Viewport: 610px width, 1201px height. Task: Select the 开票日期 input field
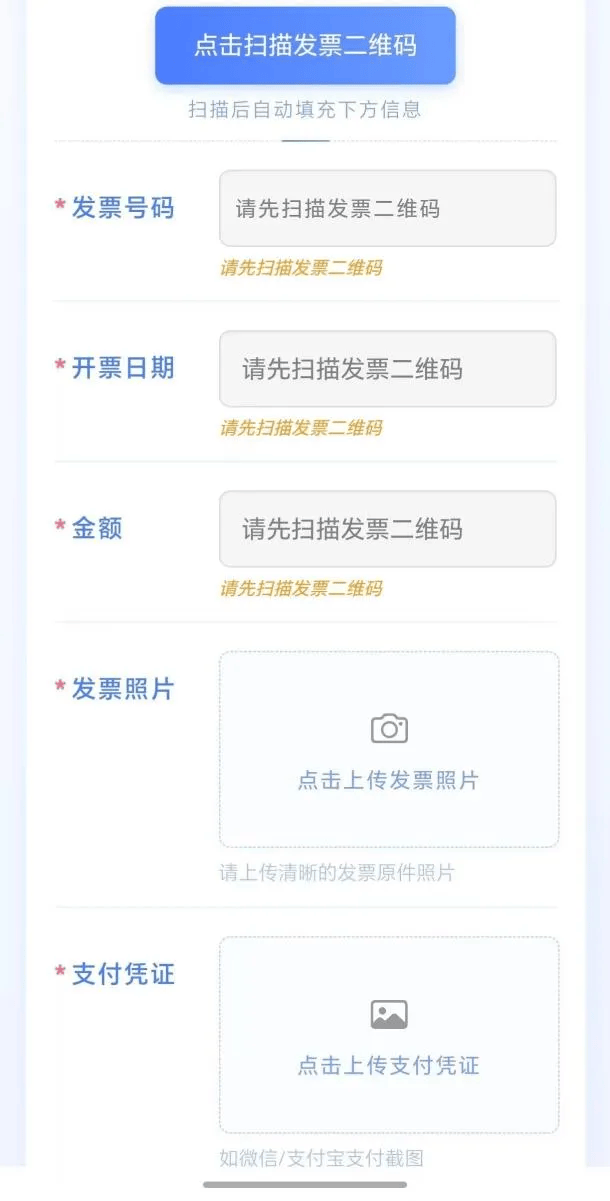pyautogui.click(x=387, y=368)
